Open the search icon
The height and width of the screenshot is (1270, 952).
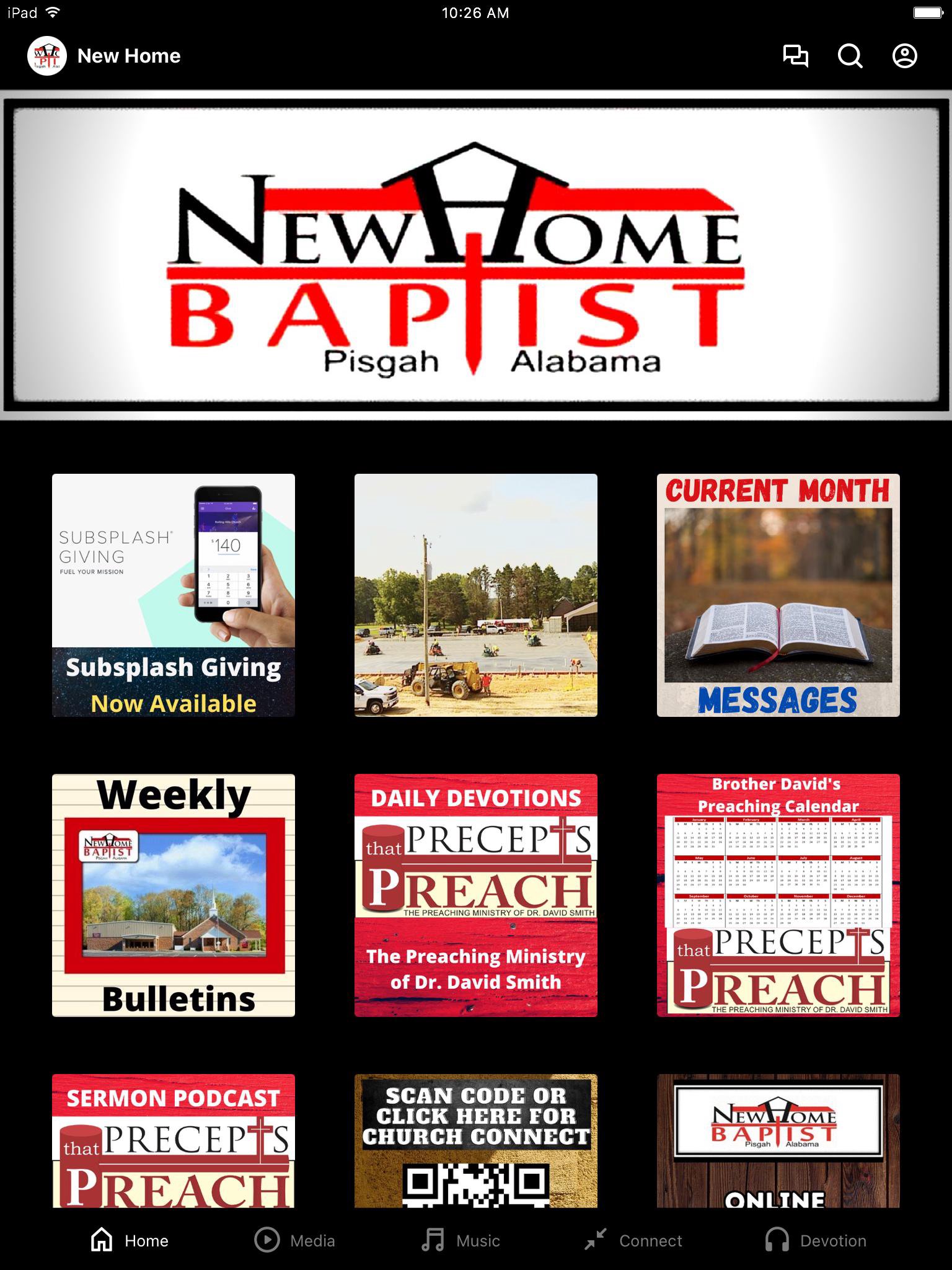click(850, 56)
